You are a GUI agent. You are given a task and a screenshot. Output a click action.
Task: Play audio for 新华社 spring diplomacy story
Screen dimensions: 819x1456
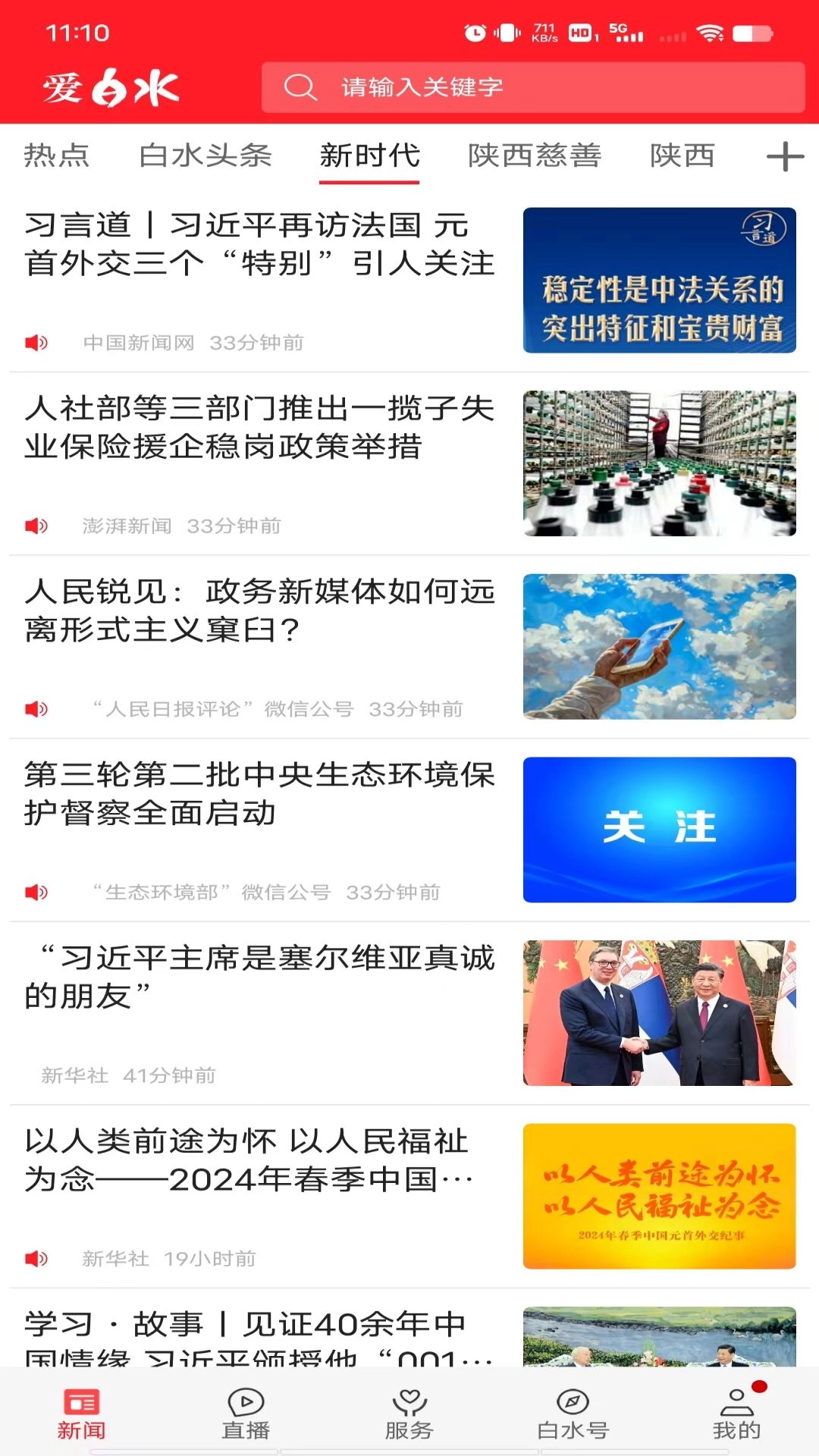tap(36, 1258)
